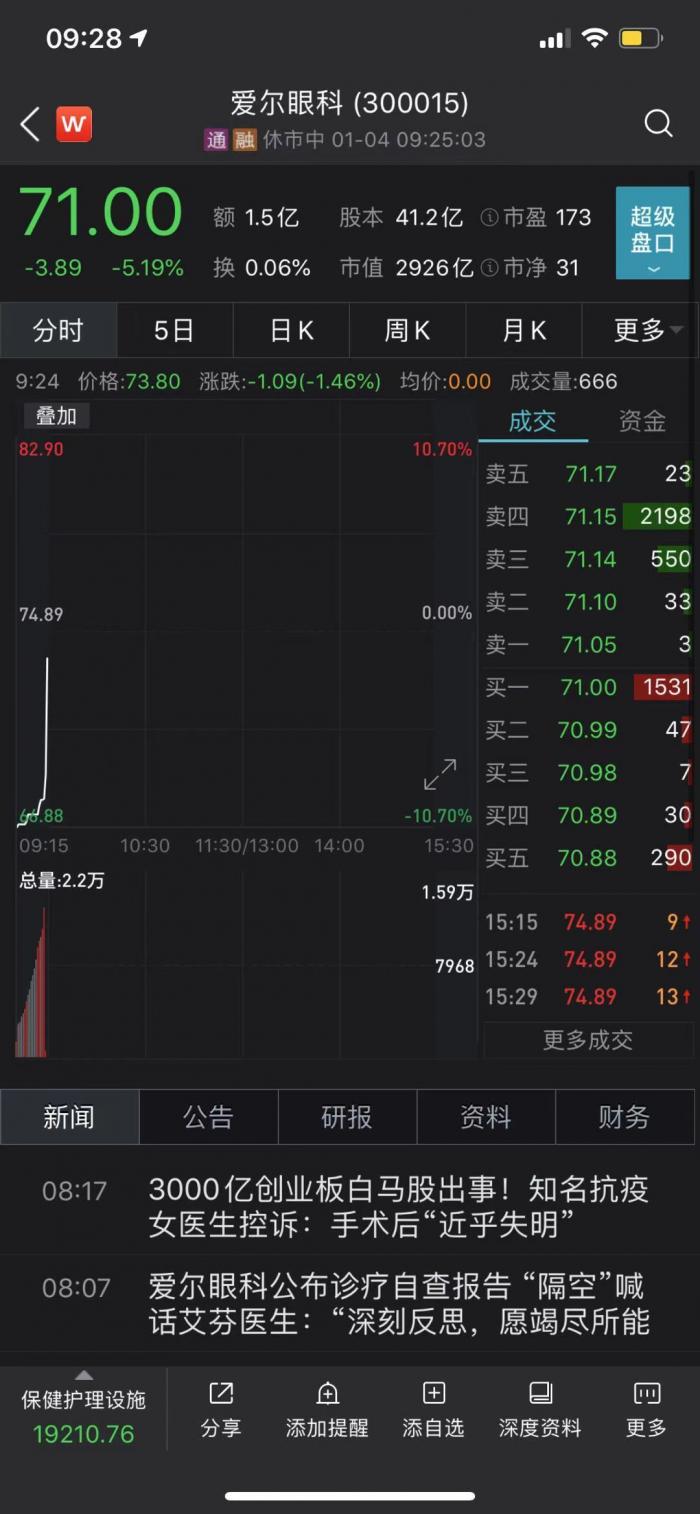Open the search magnifier icon

(x=658, y=123)
